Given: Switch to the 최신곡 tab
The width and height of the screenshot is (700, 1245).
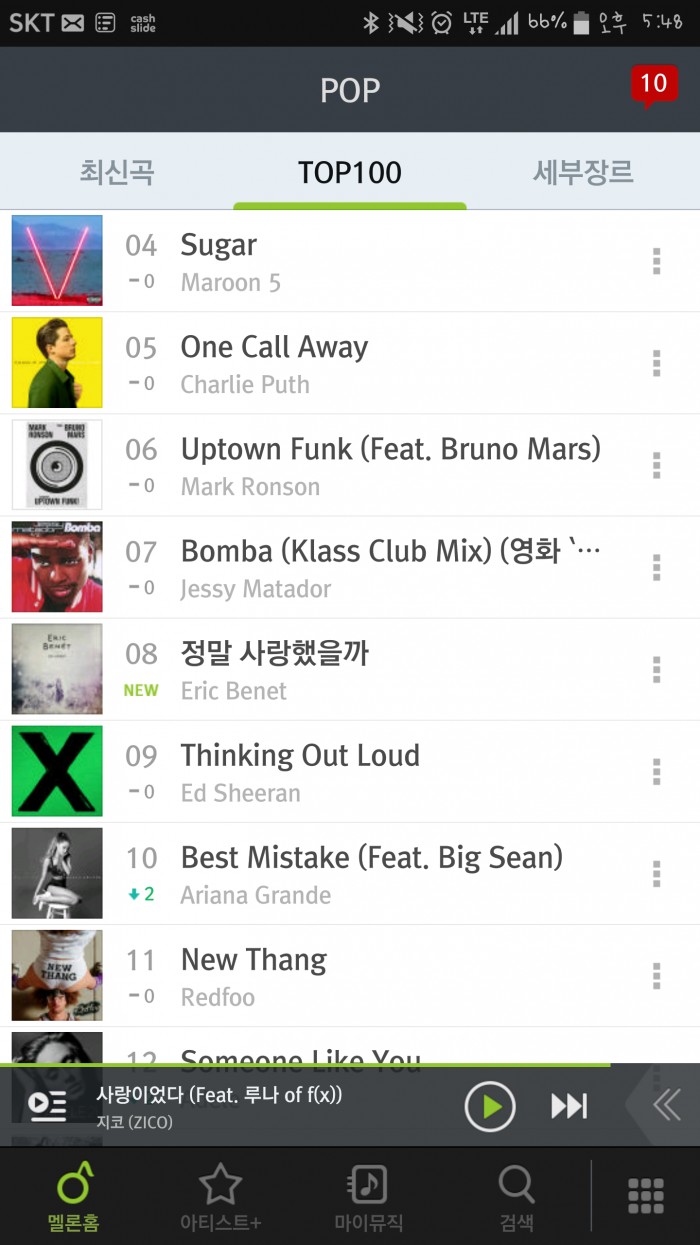Looking at the screenshot, I should [x=117, y=172].
